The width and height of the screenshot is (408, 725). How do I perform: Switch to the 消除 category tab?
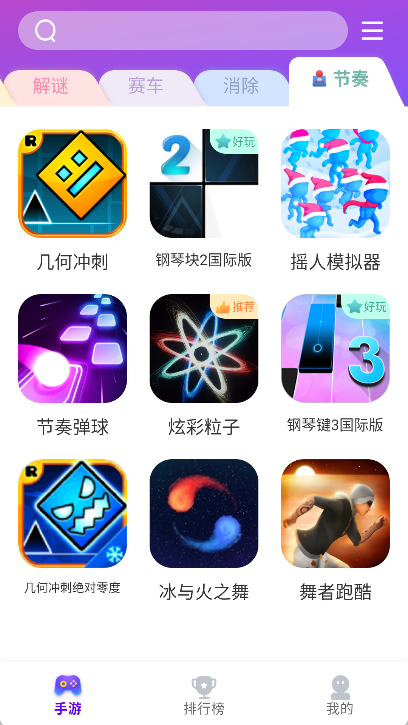pyautogui.click(x=241, y=86)
